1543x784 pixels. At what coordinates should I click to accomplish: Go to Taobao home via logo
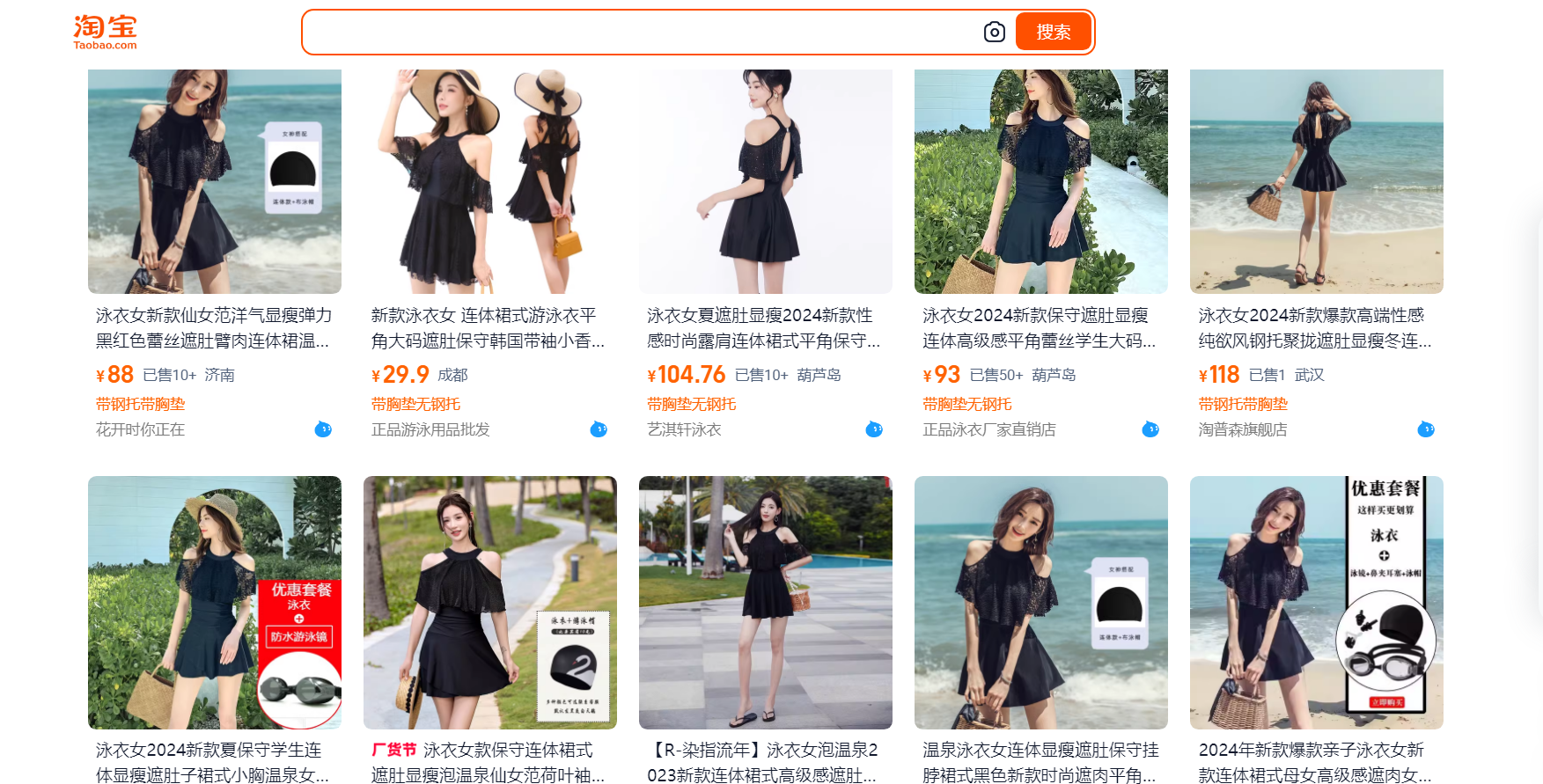pyautogui.click(x=105, y=33)
